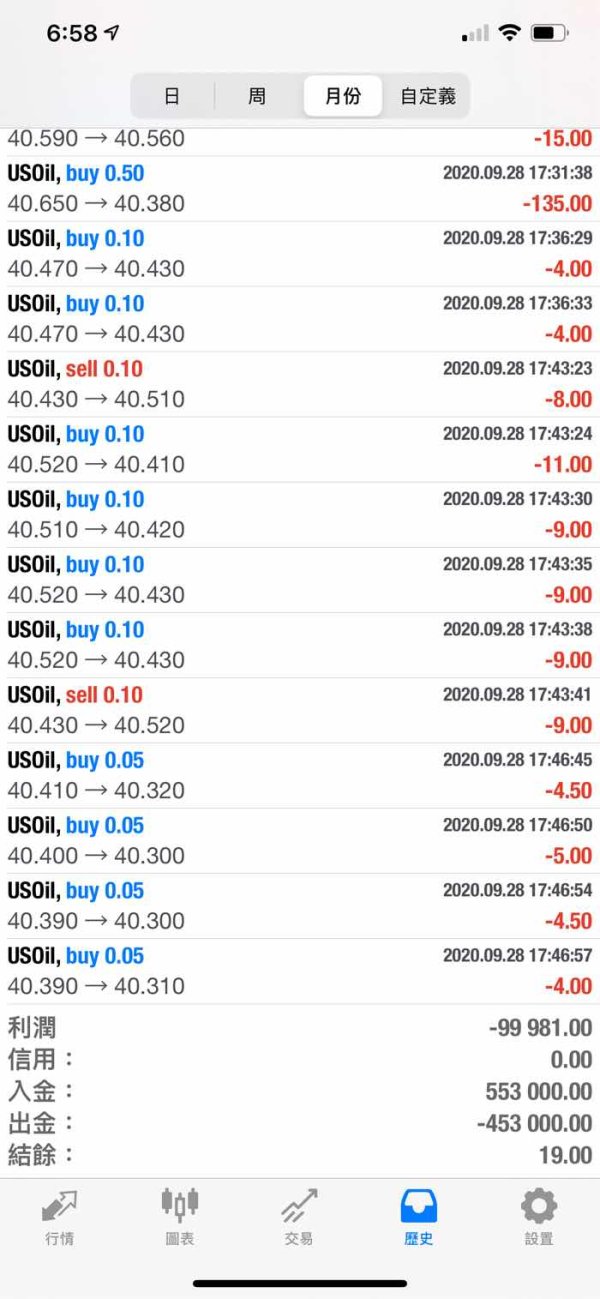This screenshot has height=1299, width=600.
Task: Open the 自定義 custom period option
Action: (x=427, y=97)
